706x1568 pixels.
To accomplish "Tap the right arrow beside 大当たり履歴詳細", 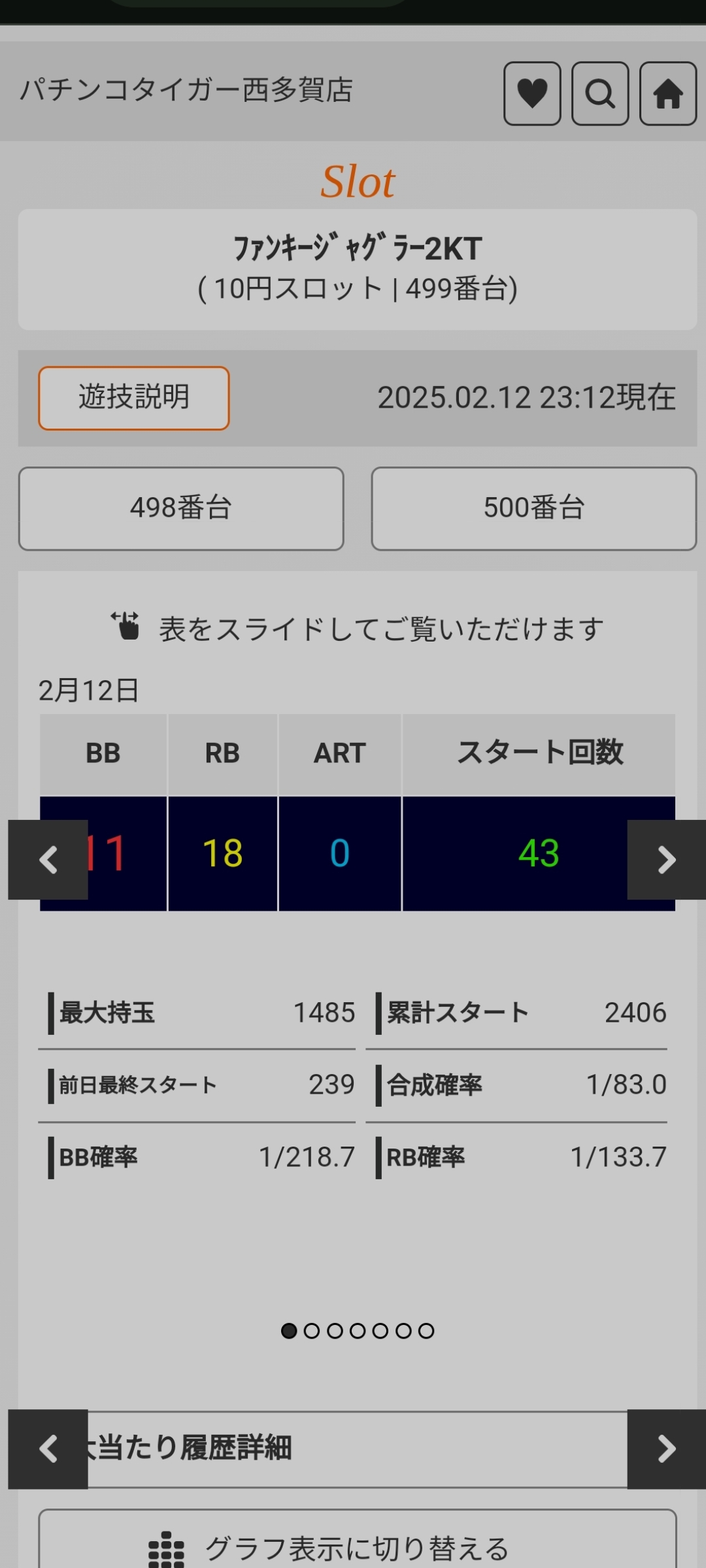I will (666, 1449).
